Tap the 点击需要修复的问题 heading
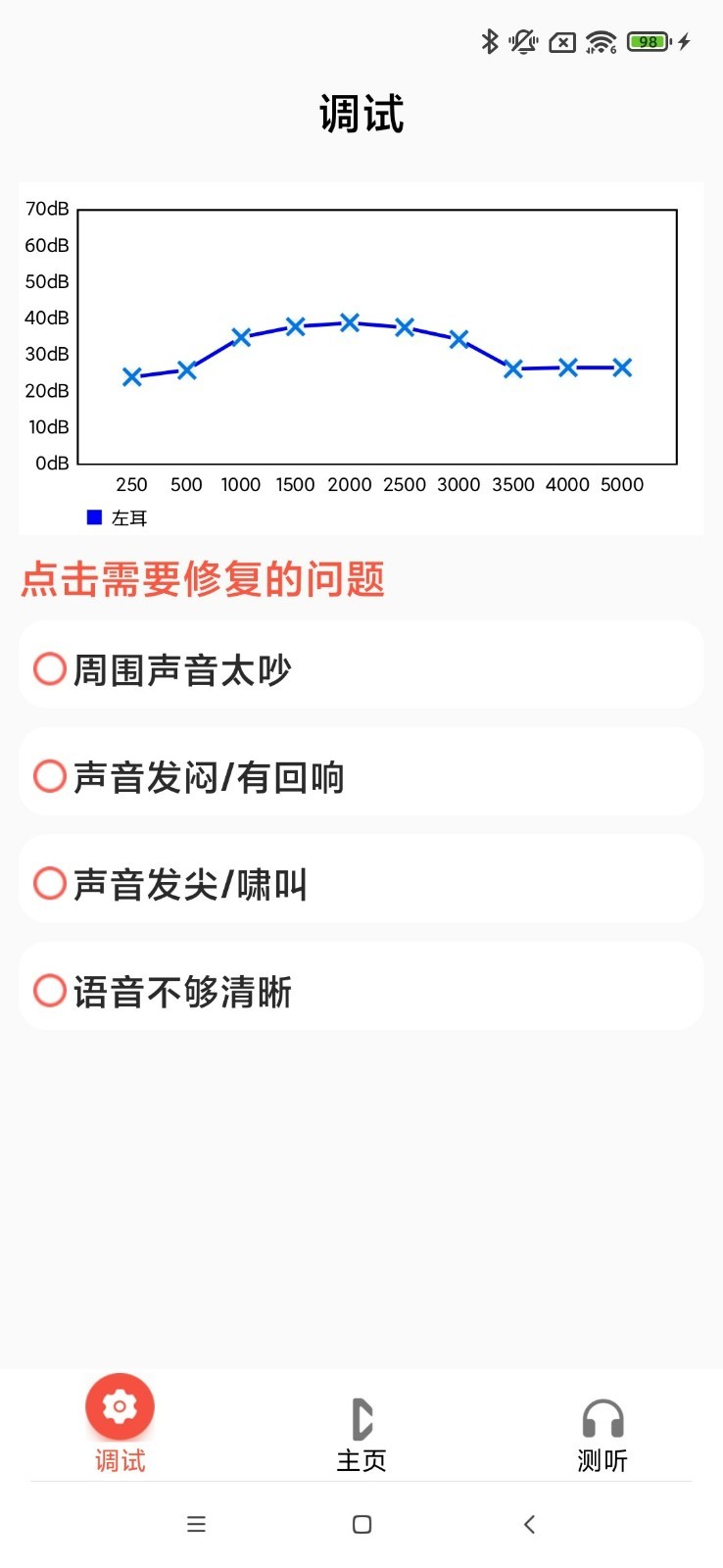Screen dimensions: 723x1568 202,580
